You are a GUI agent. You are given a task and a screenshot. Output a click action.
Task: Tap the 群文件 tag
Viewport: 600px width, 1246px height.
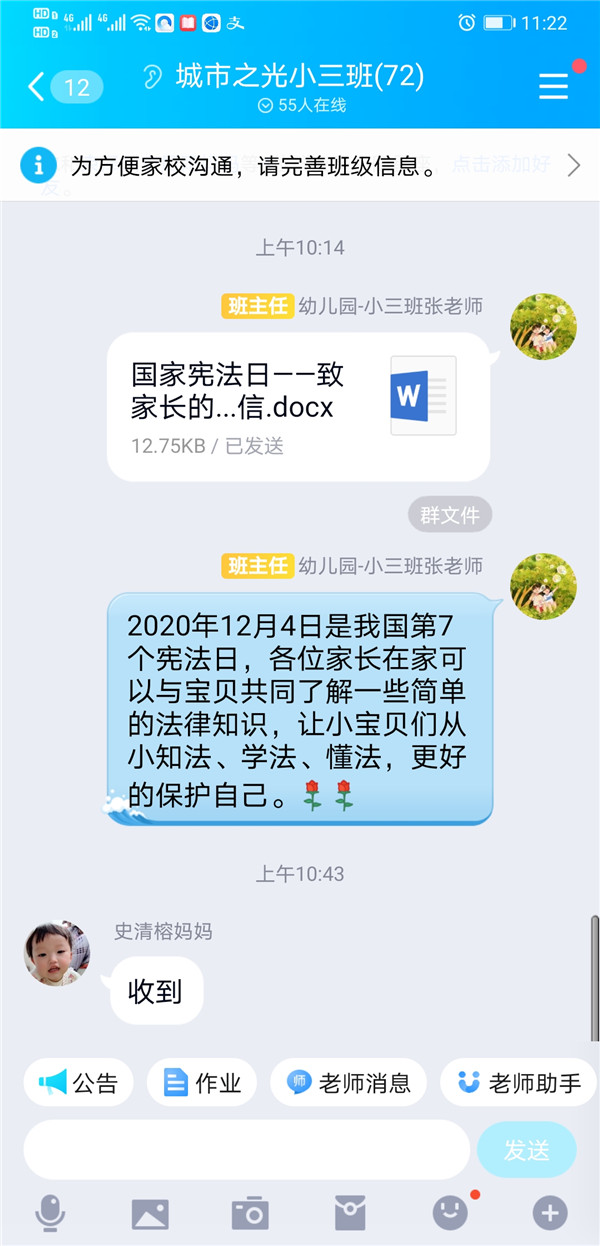pyautogui.click(x=450, y=515)
